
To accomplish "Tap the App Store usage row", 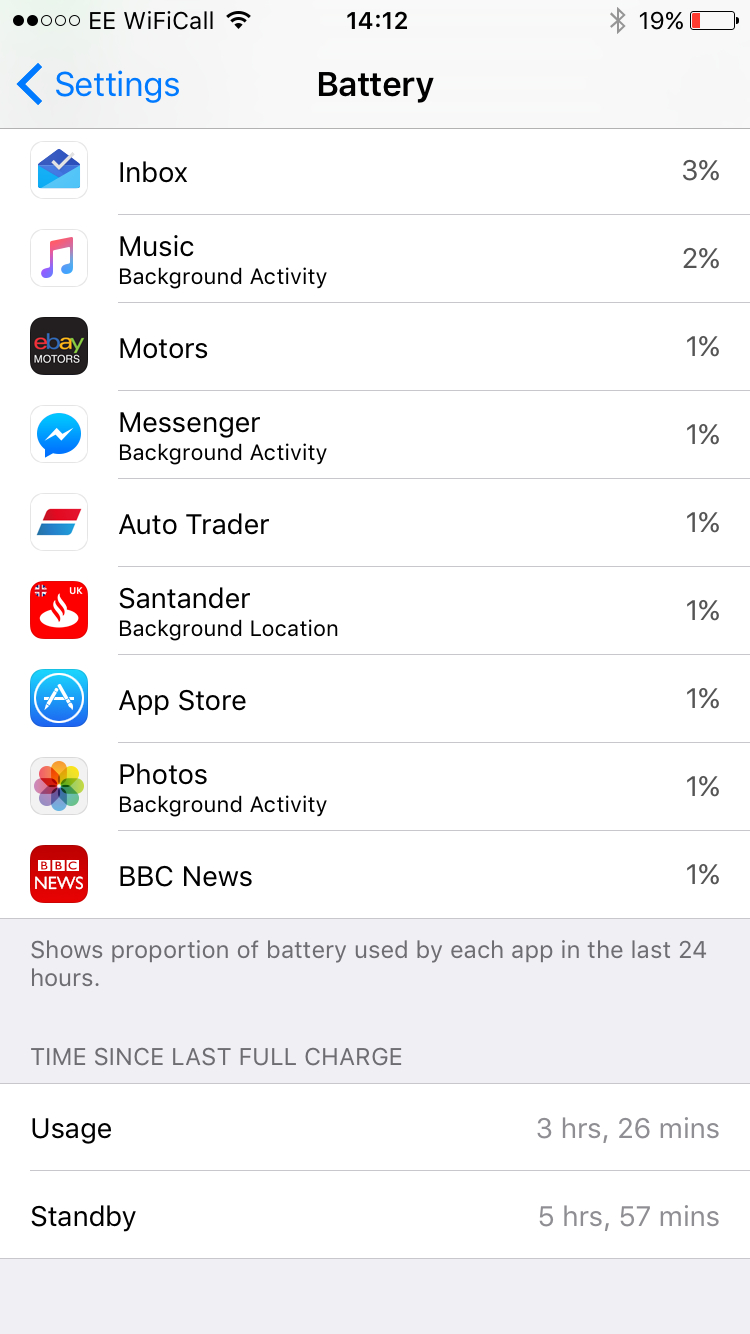I will tap(375, 699).
